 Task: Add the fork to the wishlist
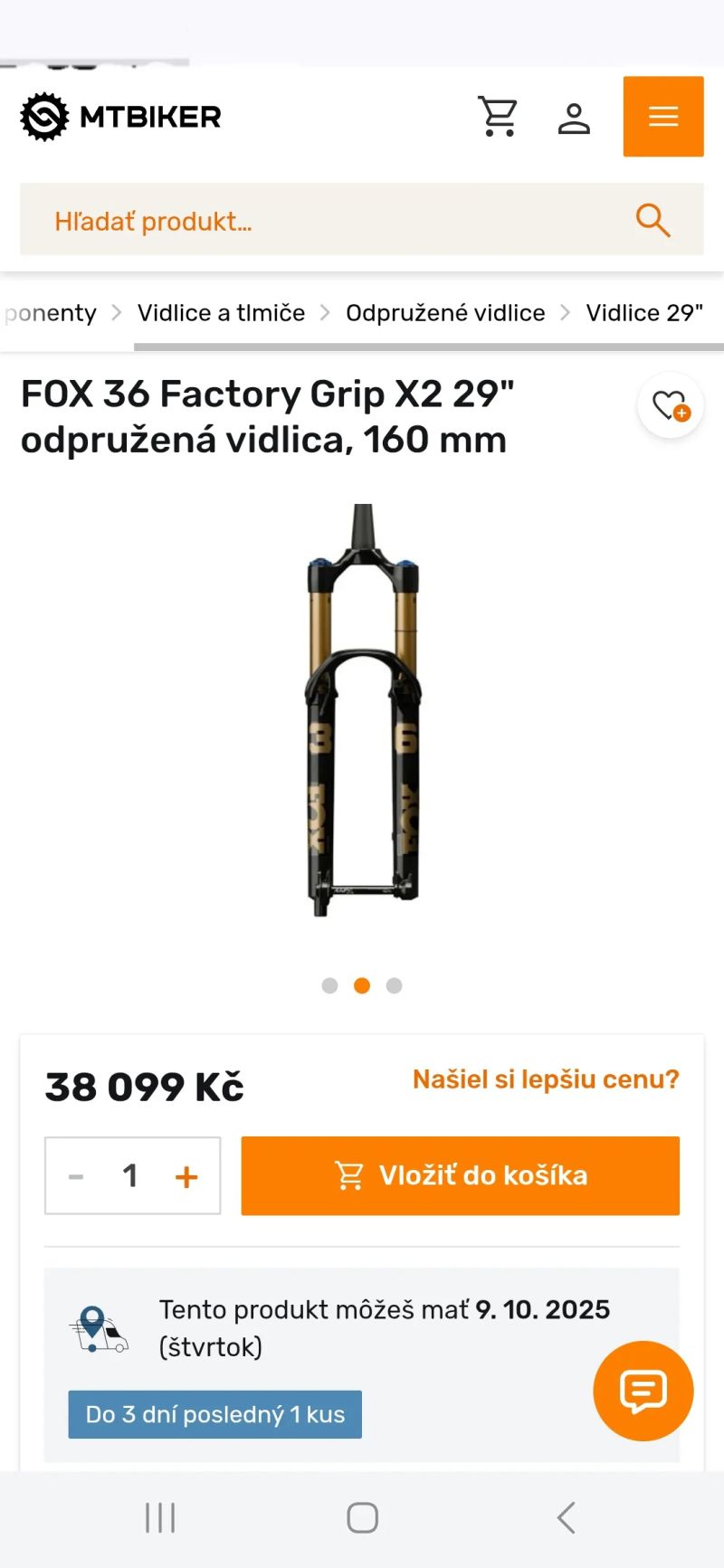pos(671,406)
